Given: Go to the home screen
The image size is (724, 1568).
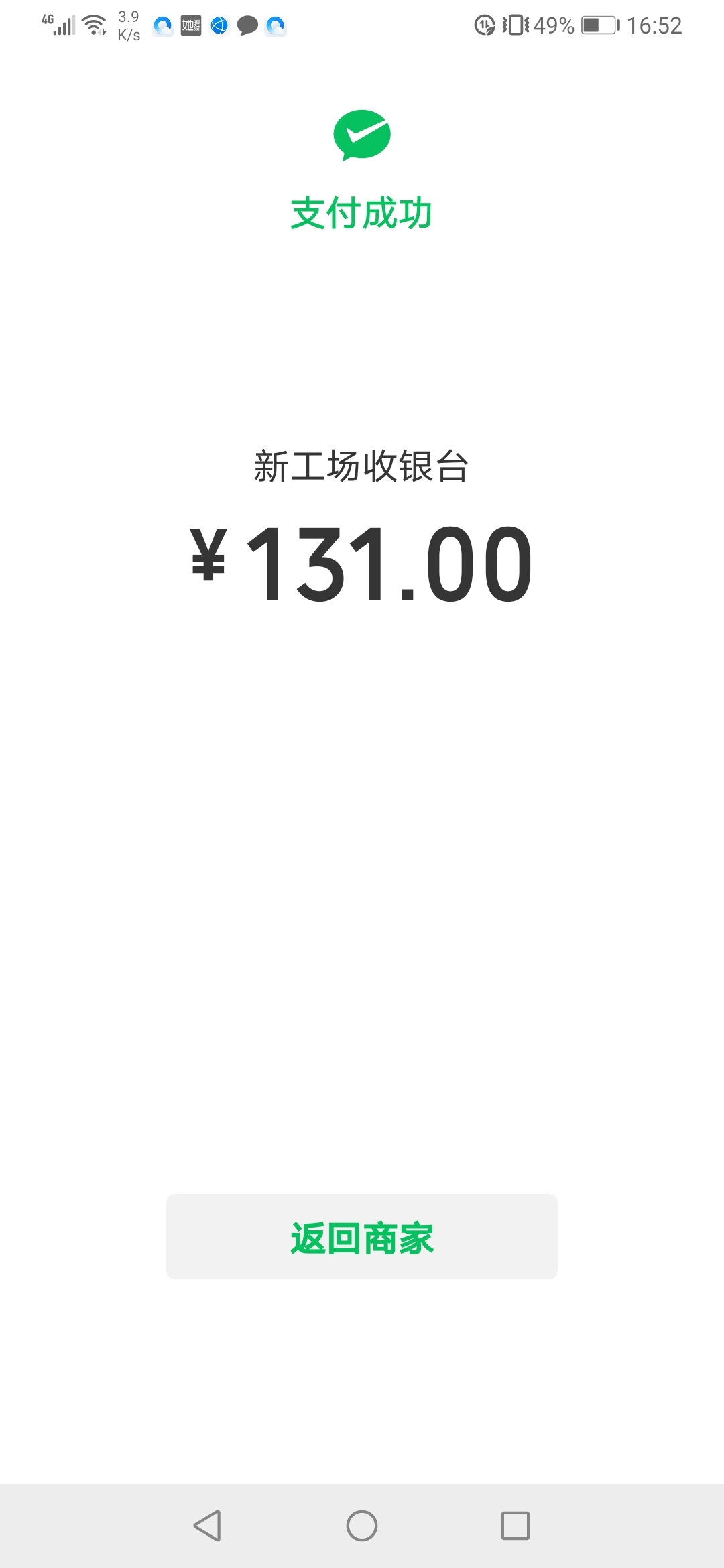Looking at the screenshot, I should coord(362,1526).
